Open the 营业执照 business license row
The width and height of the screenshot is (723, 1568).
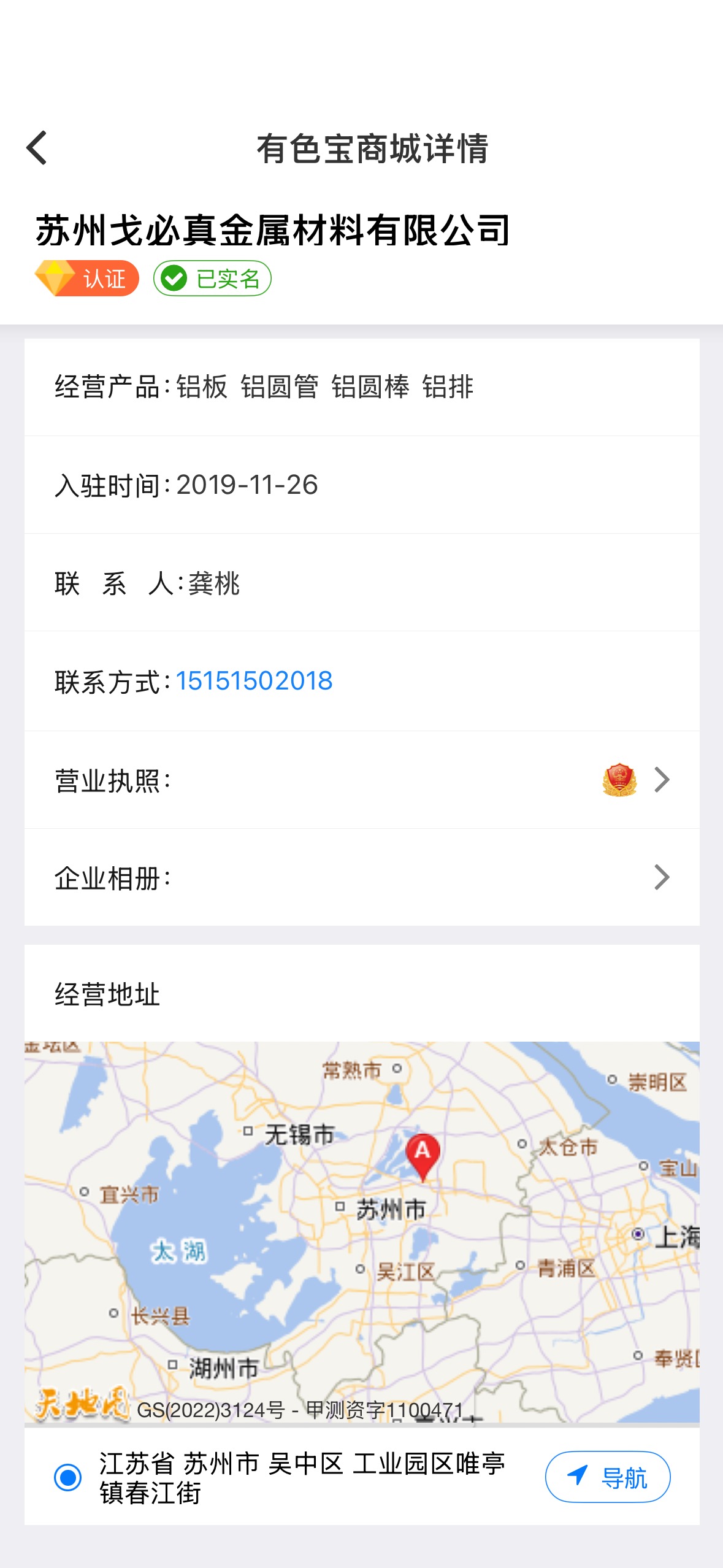(x=362, y=780)
